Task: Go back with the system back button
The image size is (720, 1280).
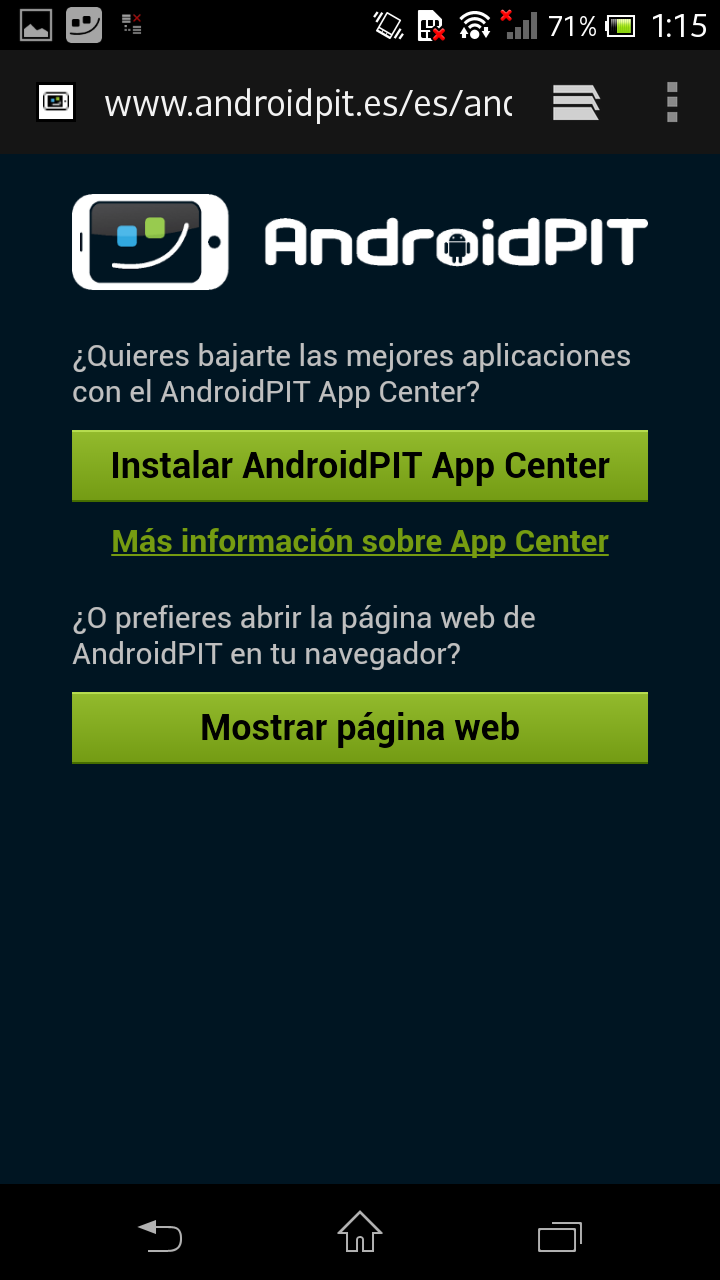Action: (x=160, y=1236)
